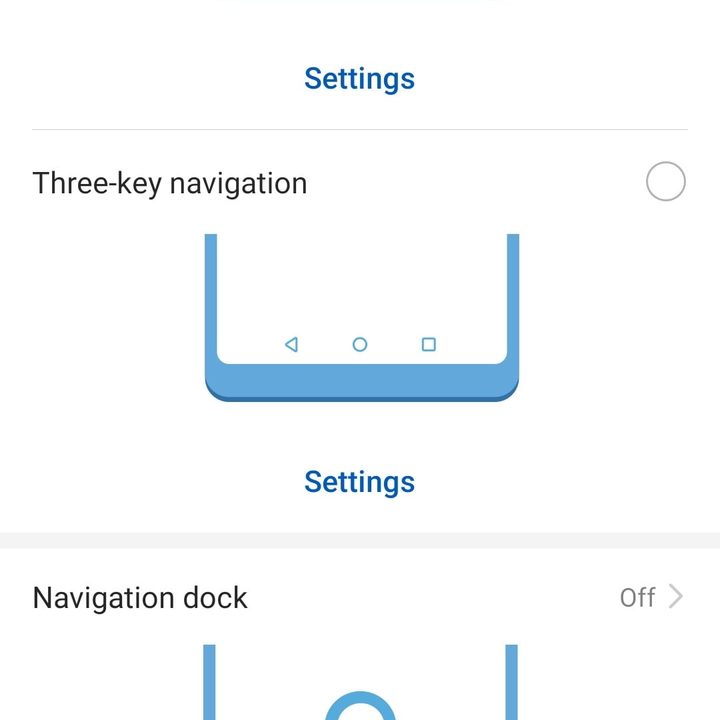Screen dimensions: 720x720
Task: Open Settings link above Three-key navigation option
Action: [x=359, y=79]
